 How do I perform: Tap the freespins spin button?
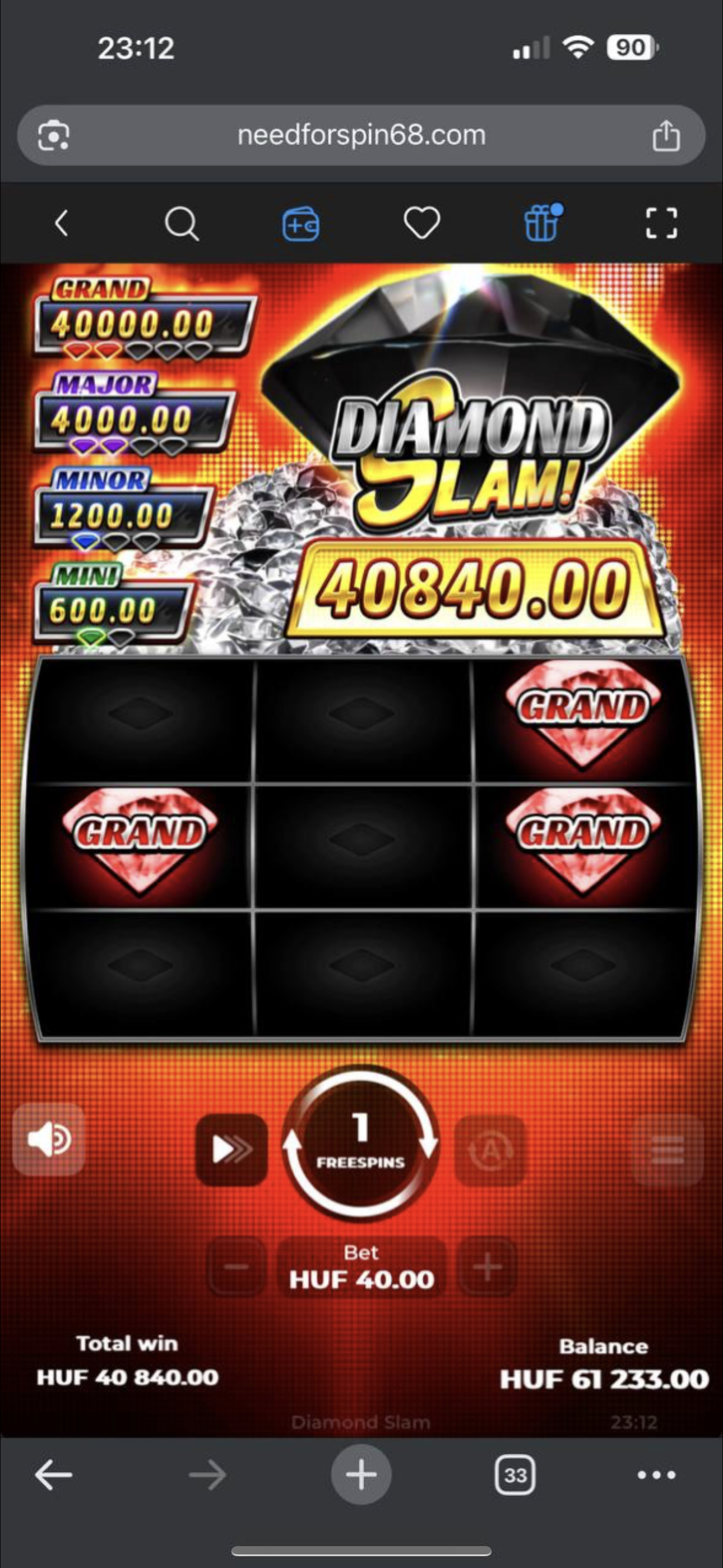pos(361,1145)
